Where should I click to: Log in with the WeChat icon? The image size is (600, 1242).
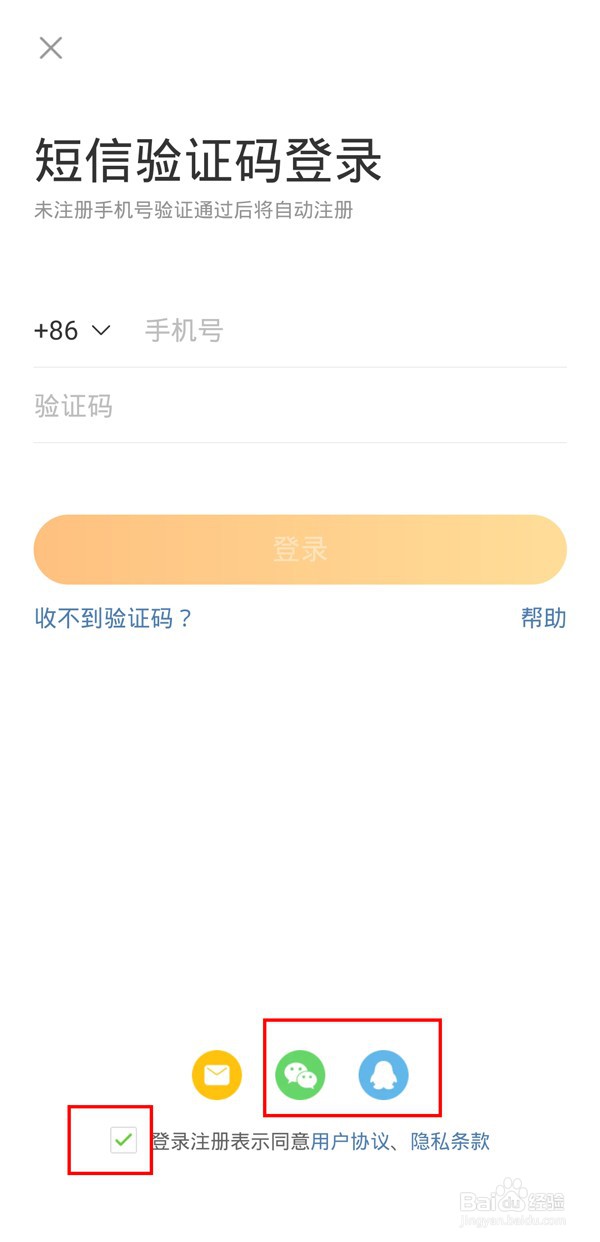[x=300, y=1075]
